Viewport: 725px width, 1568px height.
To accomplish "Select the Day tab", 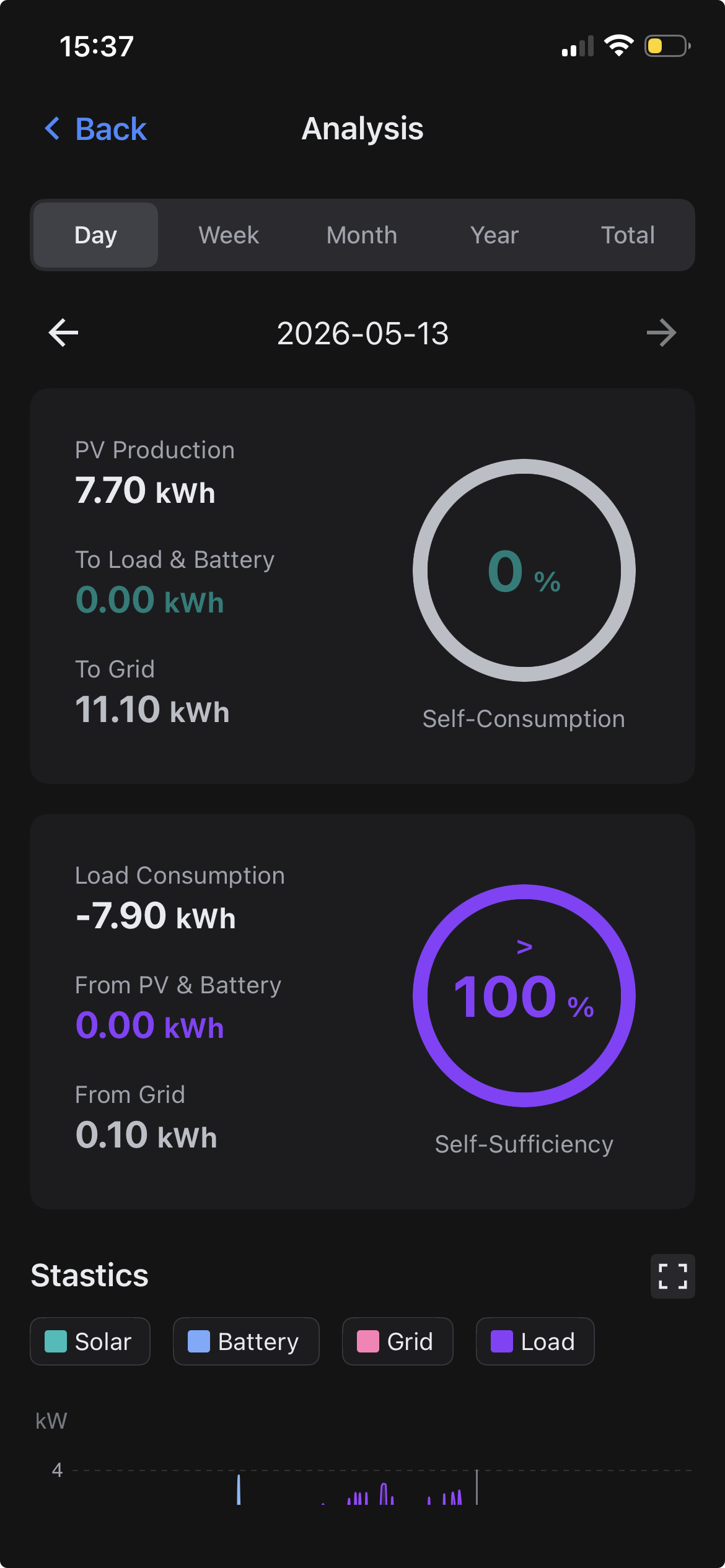I will click(95, 235).
